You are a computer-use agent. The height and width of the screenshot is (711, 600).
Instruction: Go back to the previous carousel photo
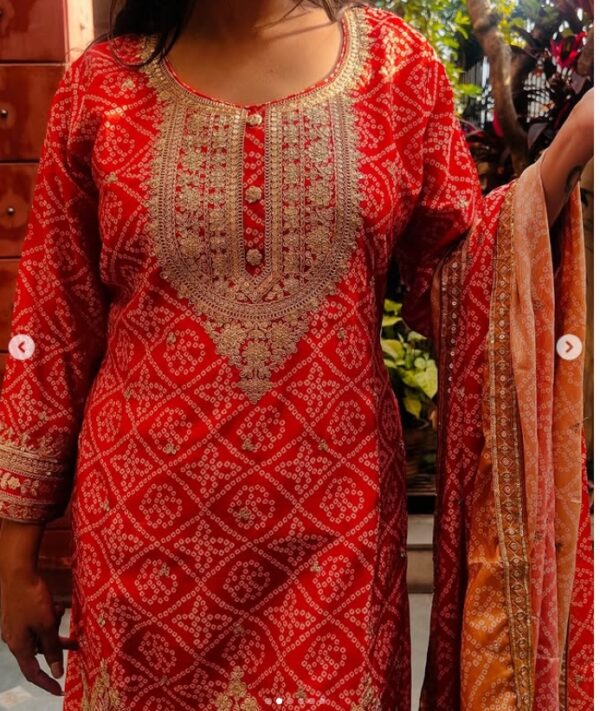click(22, 347)
